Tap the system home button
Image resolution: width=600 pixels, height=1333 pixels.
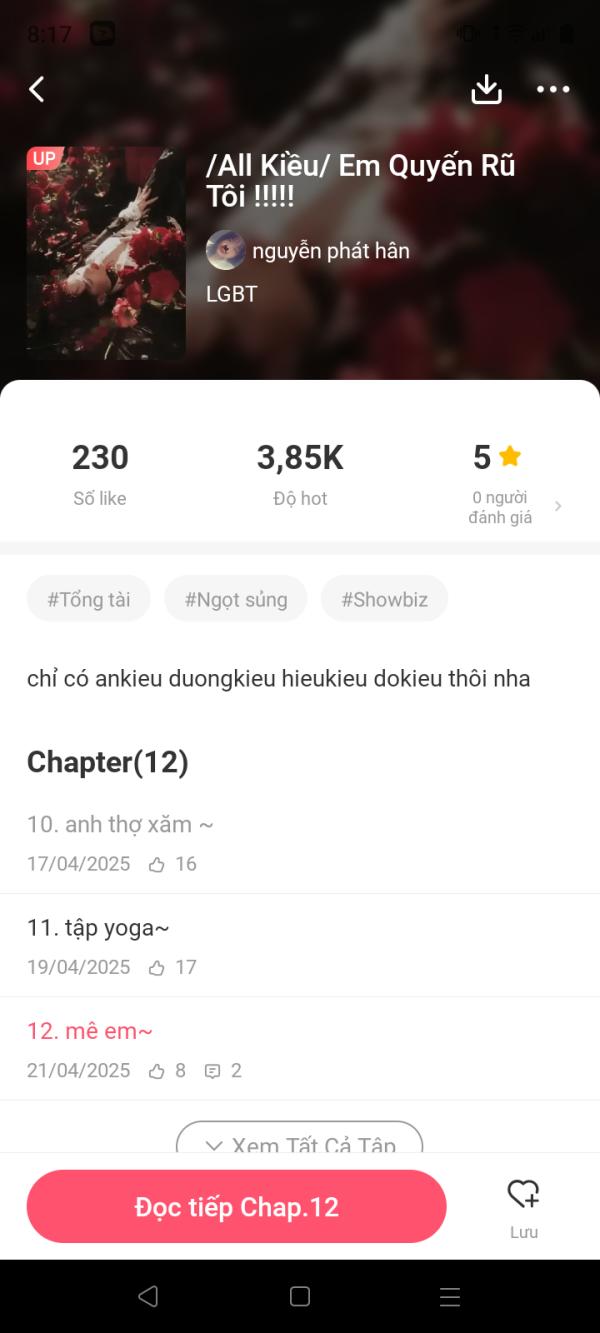(x=300, y=1297)
